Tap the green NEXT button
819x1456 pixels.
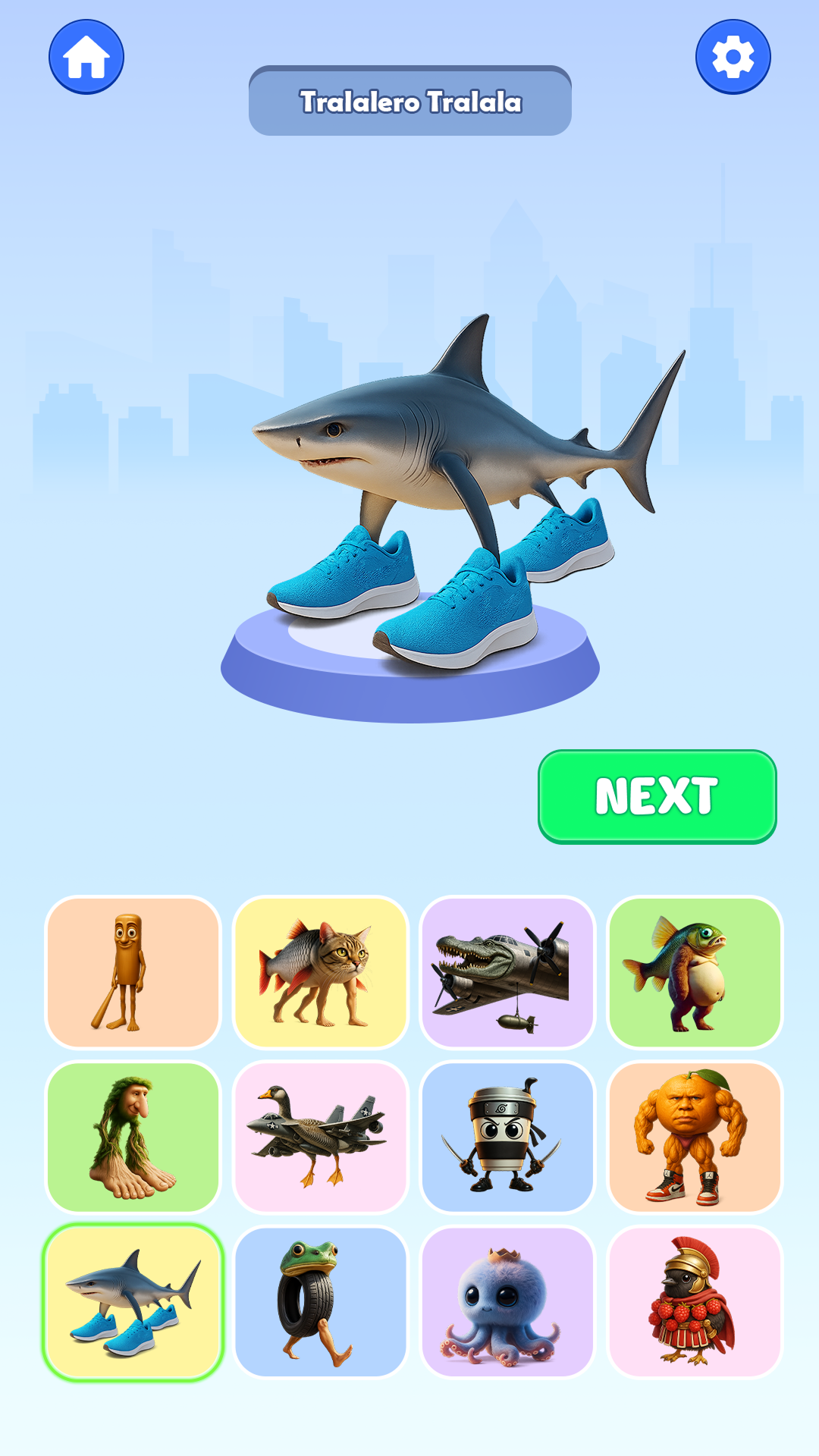pyautogui.click(x=657, y=796)
